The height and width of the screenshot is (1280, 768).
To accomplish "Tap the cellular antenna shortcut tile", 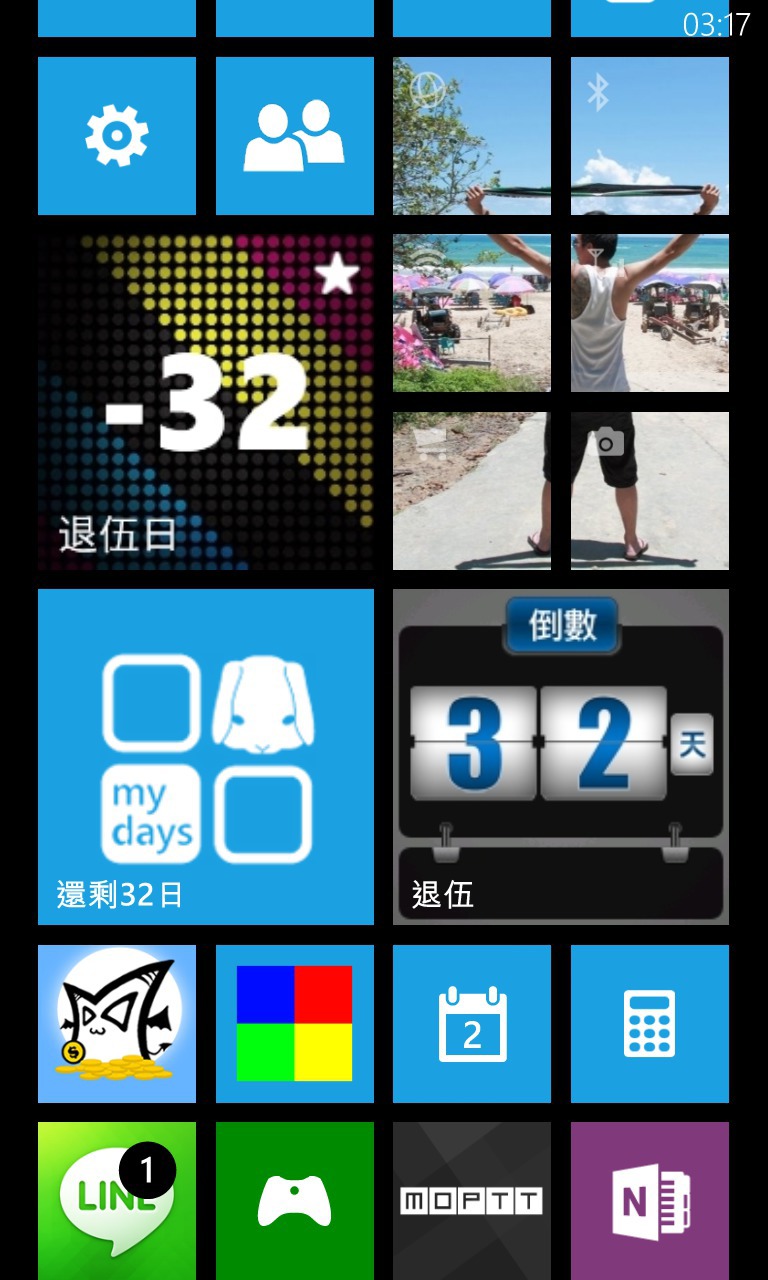I will click(649, 313).
